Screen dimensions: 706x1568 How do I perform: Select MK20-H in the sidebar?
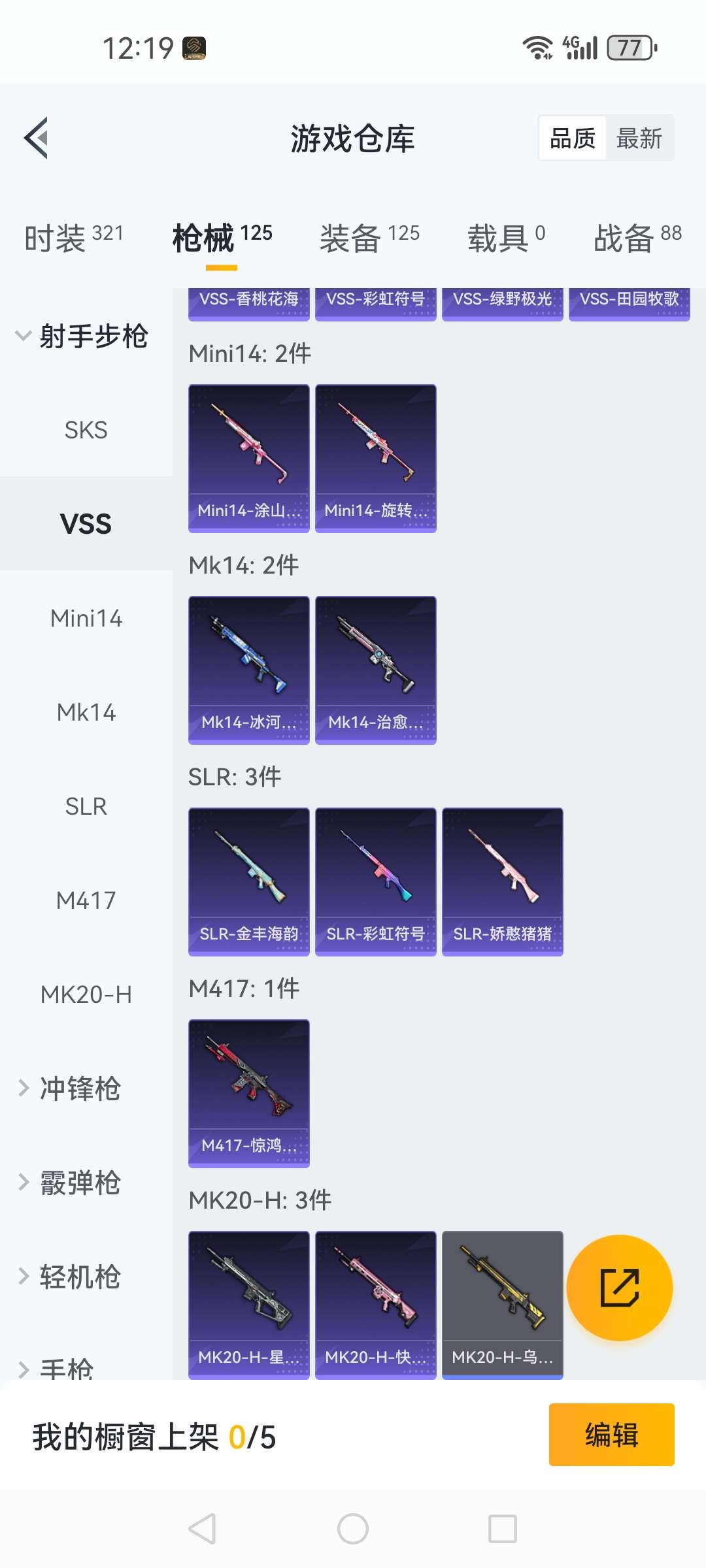pos(86,995)
